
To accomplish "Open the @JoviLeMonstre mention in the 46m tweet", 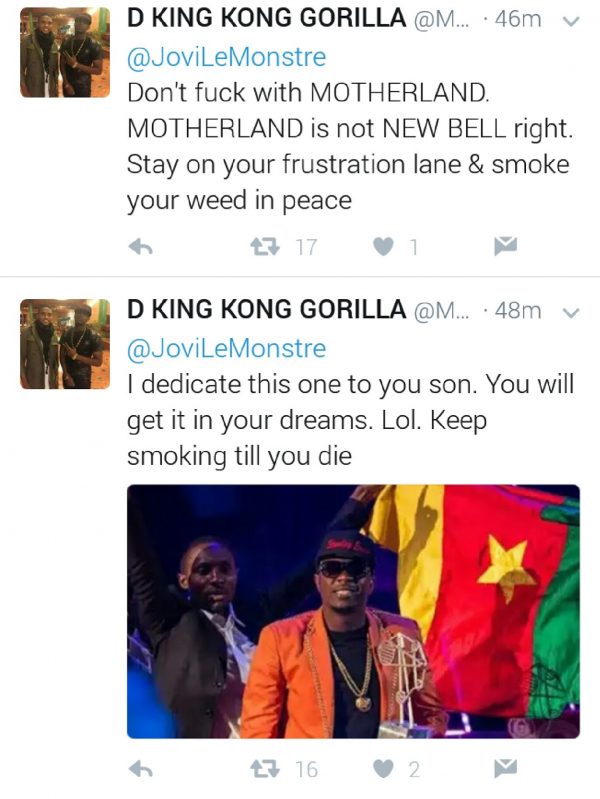I will click(226, 57).
